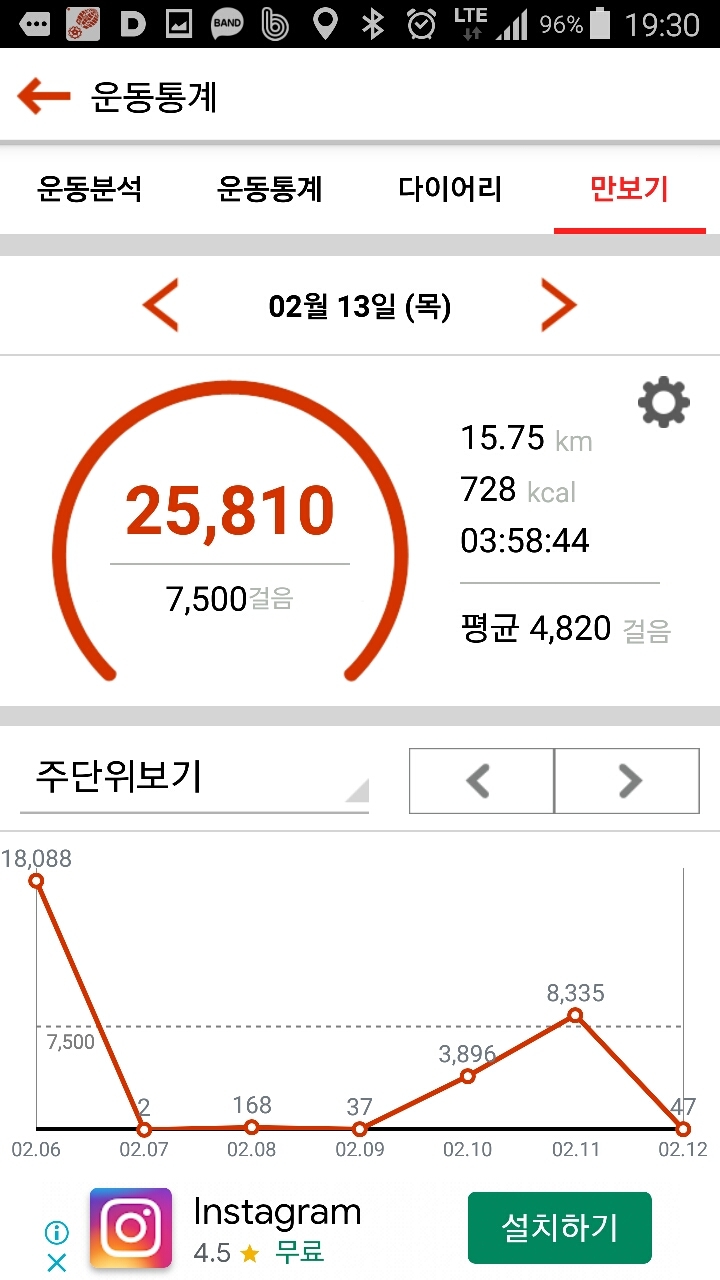Image resolution: width=720 pixels, height=1280 pixels.
Task: Close the Instagram ad banner
Action: pyautogui.click(x=57, y=1263)
